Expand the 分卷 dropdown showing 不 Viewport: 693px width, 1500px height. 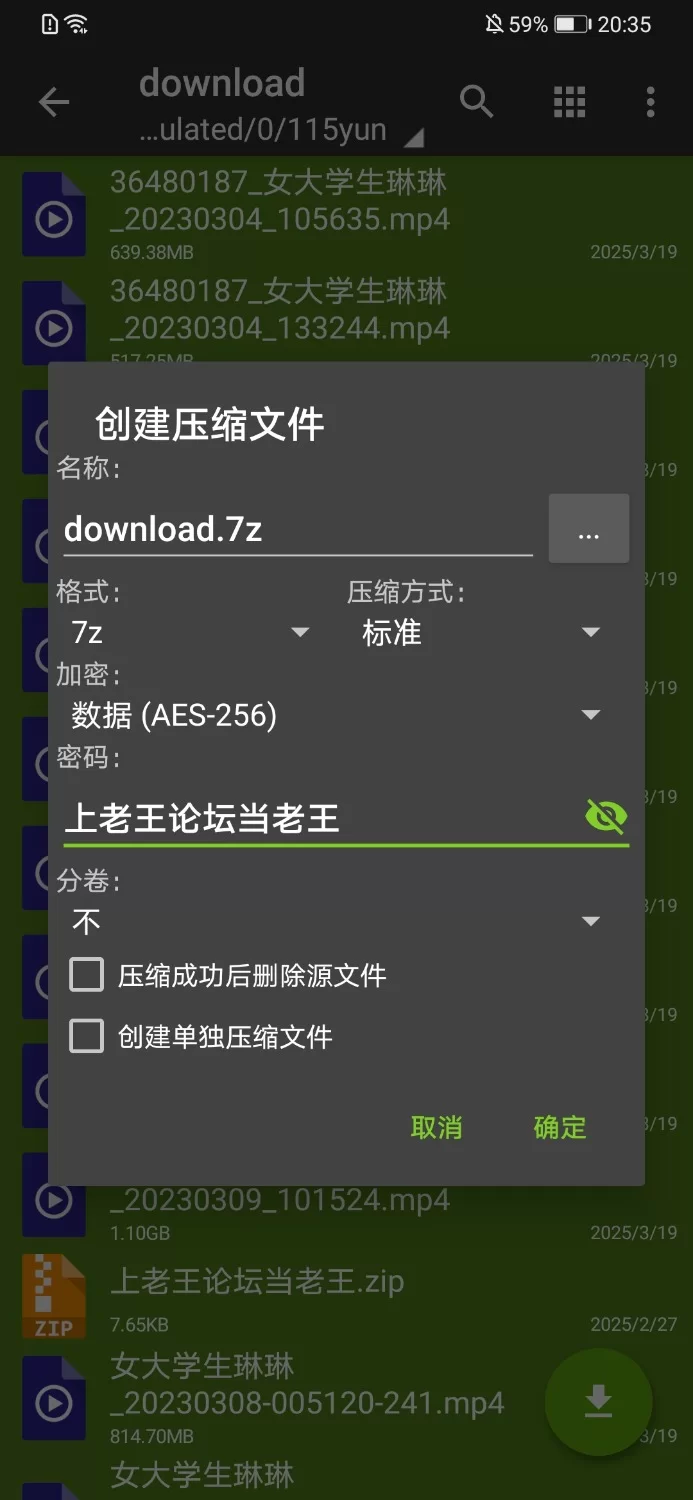335,921
